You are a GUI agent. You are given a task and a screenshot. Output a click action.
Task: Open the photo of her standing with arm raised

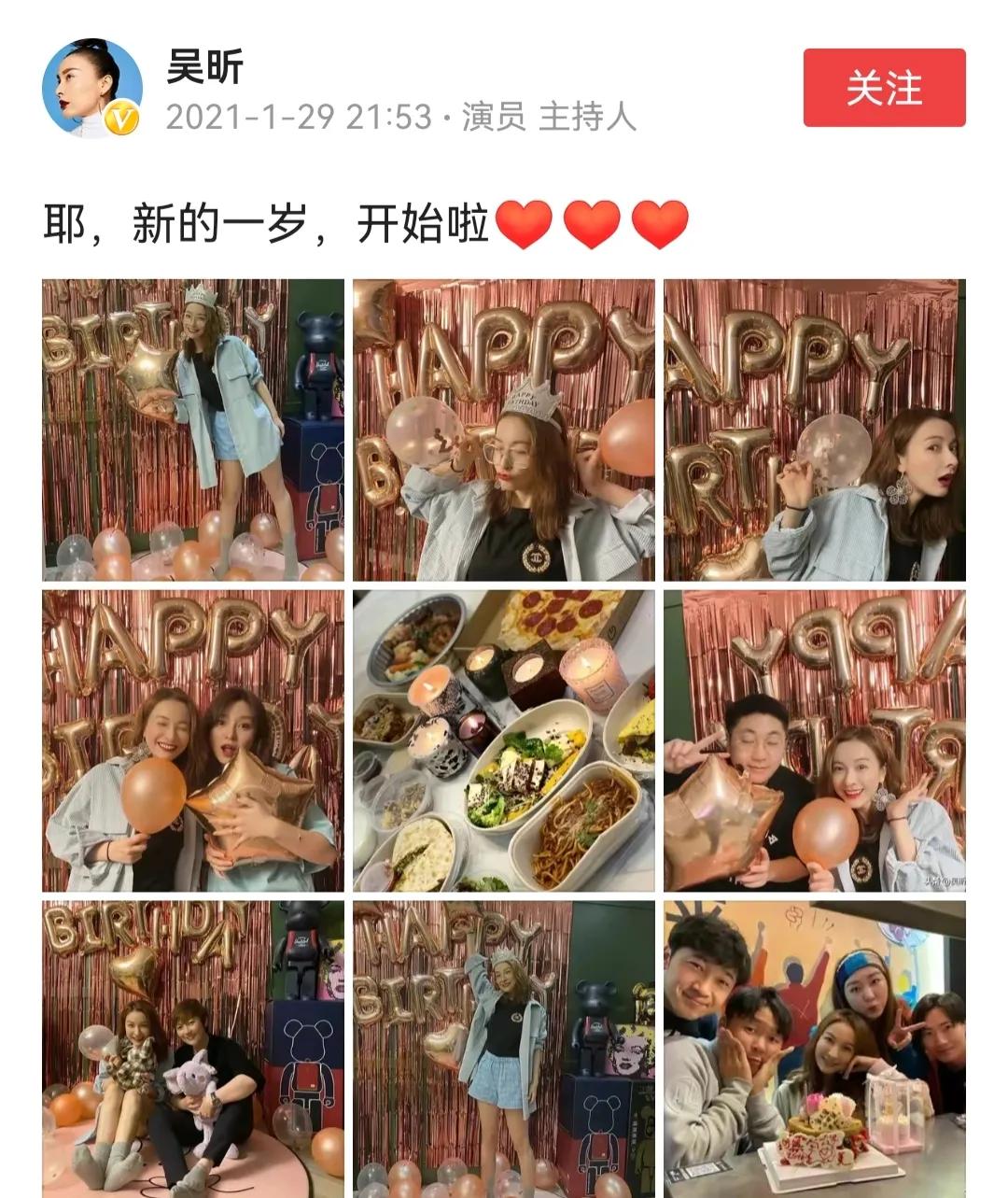504,1048
